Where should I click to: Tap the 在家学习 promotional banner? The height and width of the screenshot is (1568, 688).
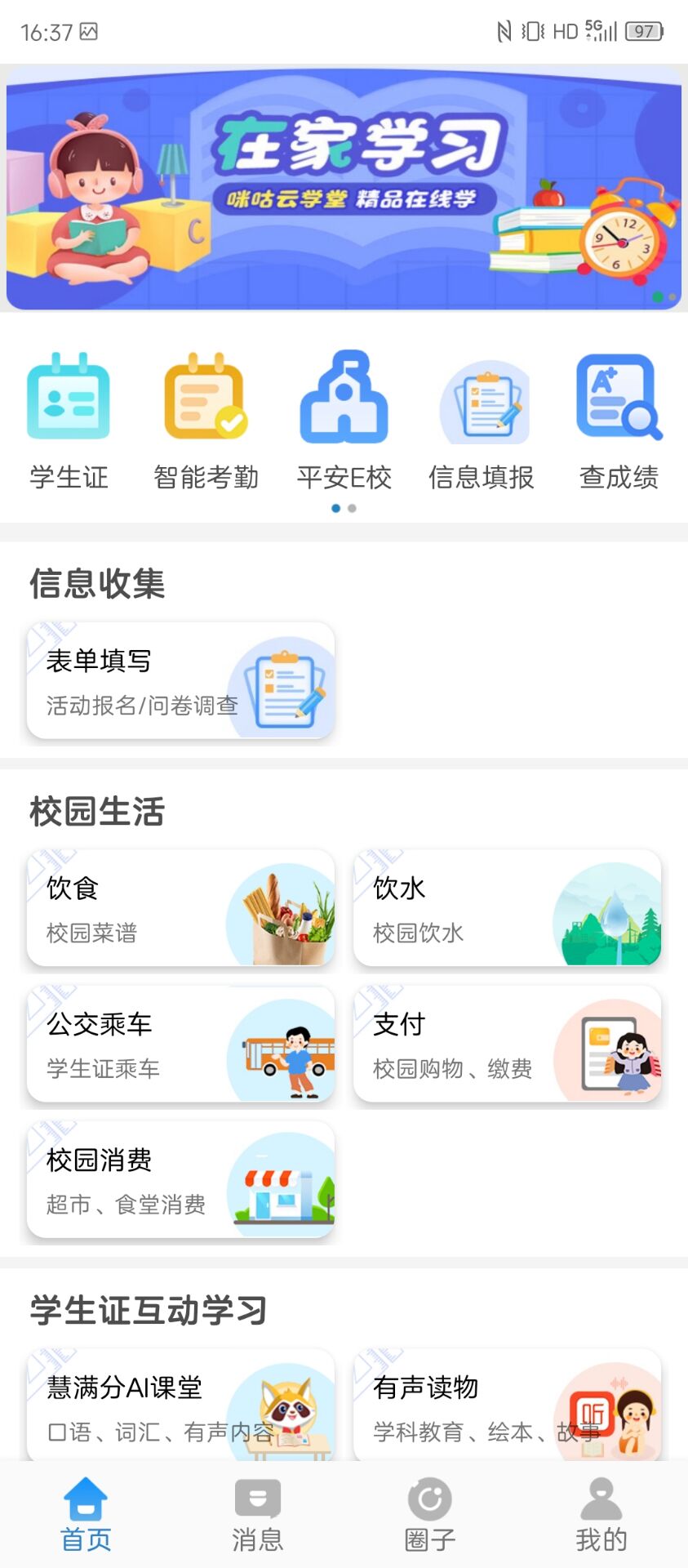344,188
